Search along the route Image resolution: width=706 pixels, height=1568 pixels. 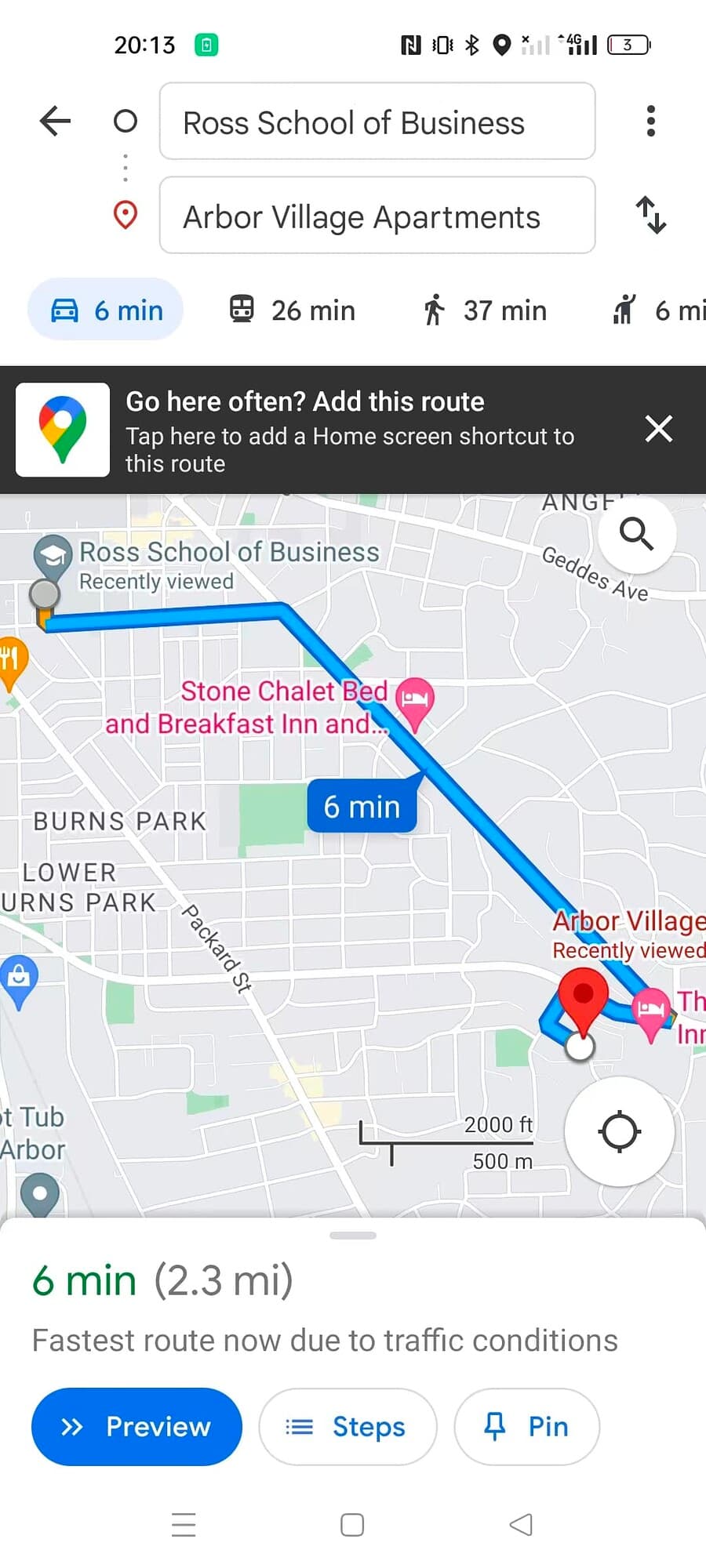coord(636,535)
